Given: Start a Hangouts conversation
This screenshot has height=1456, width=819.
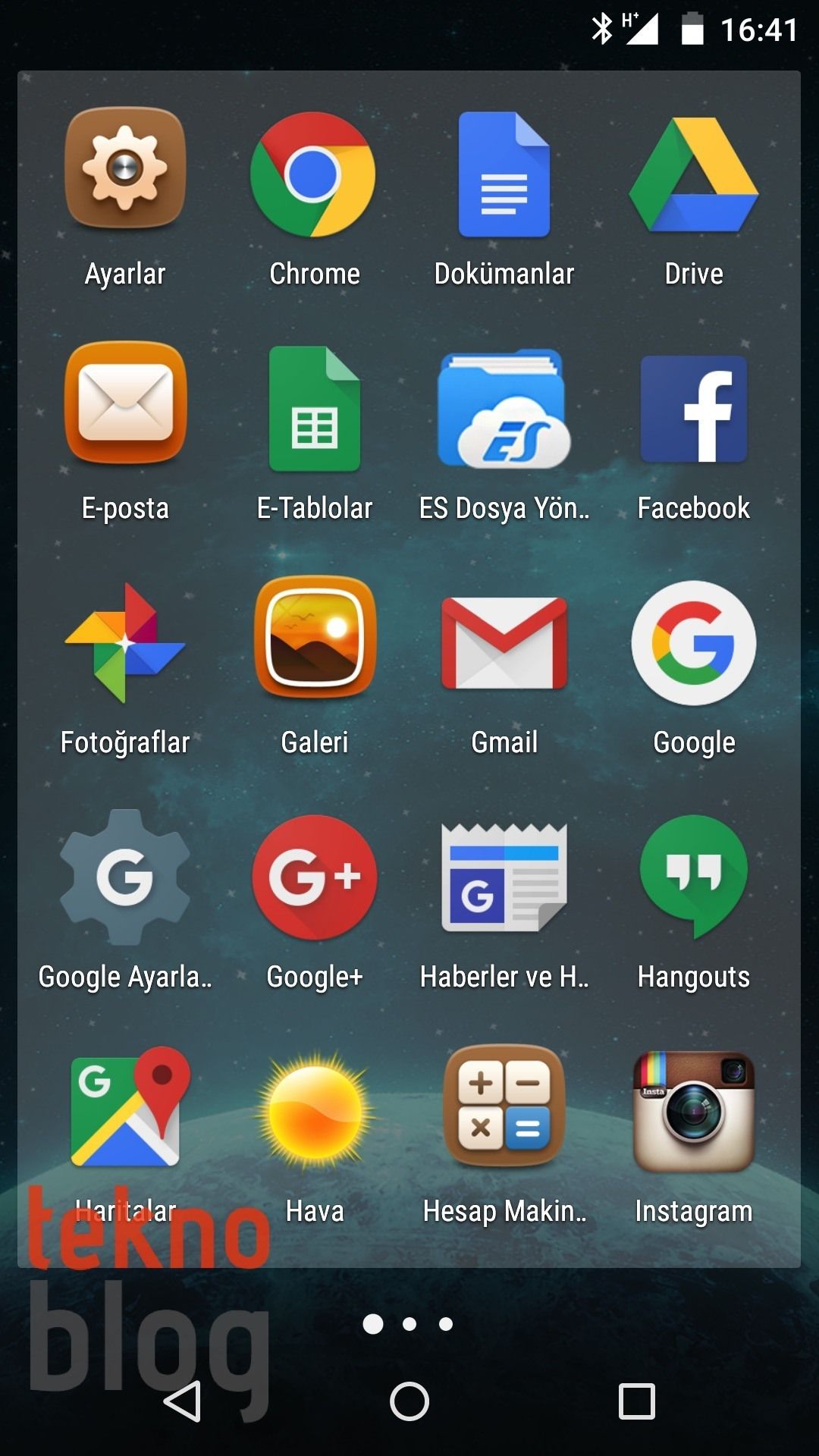Looking at the screenshot, I should click(692, 878).
